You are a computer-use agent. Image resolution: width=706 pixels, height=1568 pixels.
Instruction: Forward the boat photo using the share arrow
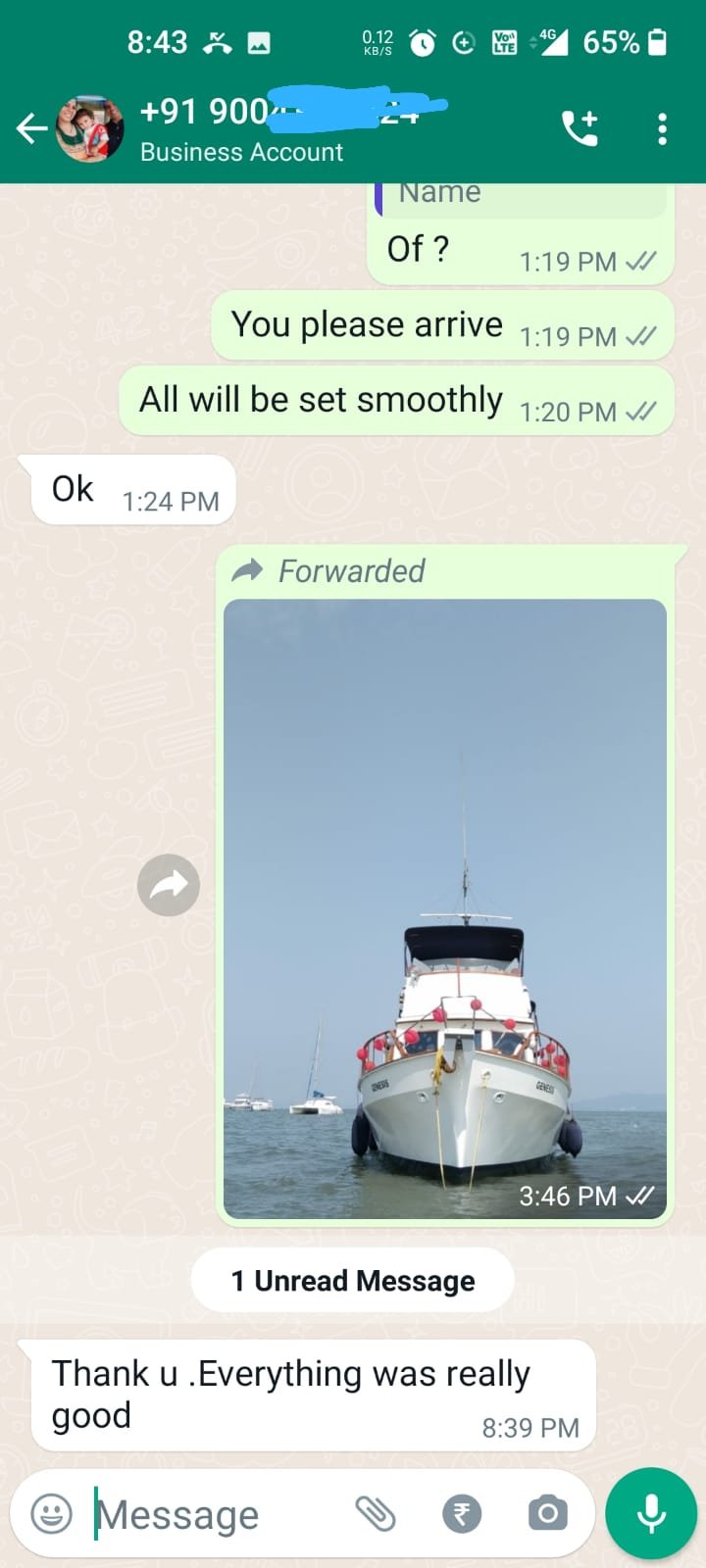point(169,885)
